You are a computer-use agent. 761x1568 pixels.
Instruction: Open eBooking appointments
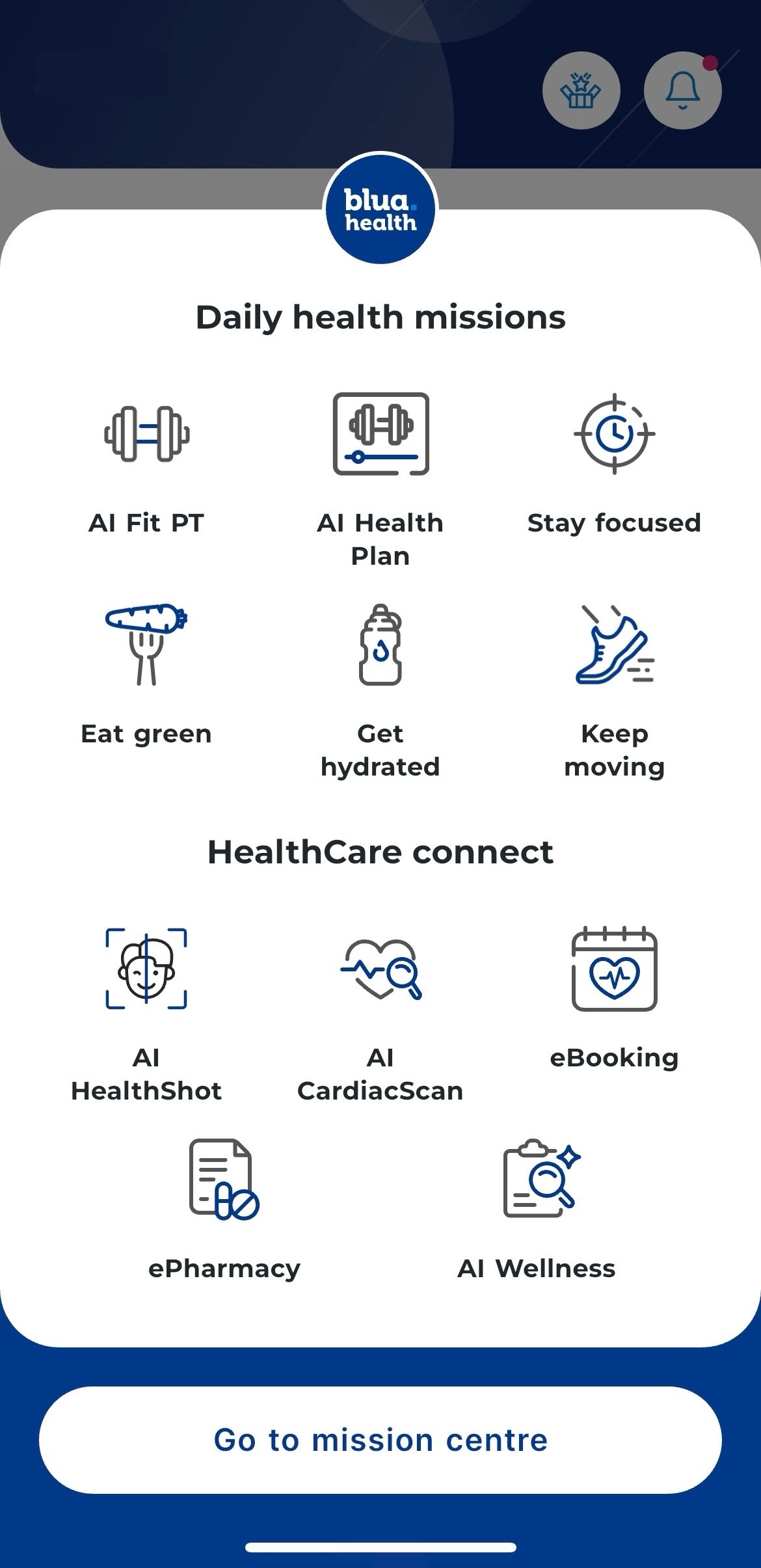(614, 969)
